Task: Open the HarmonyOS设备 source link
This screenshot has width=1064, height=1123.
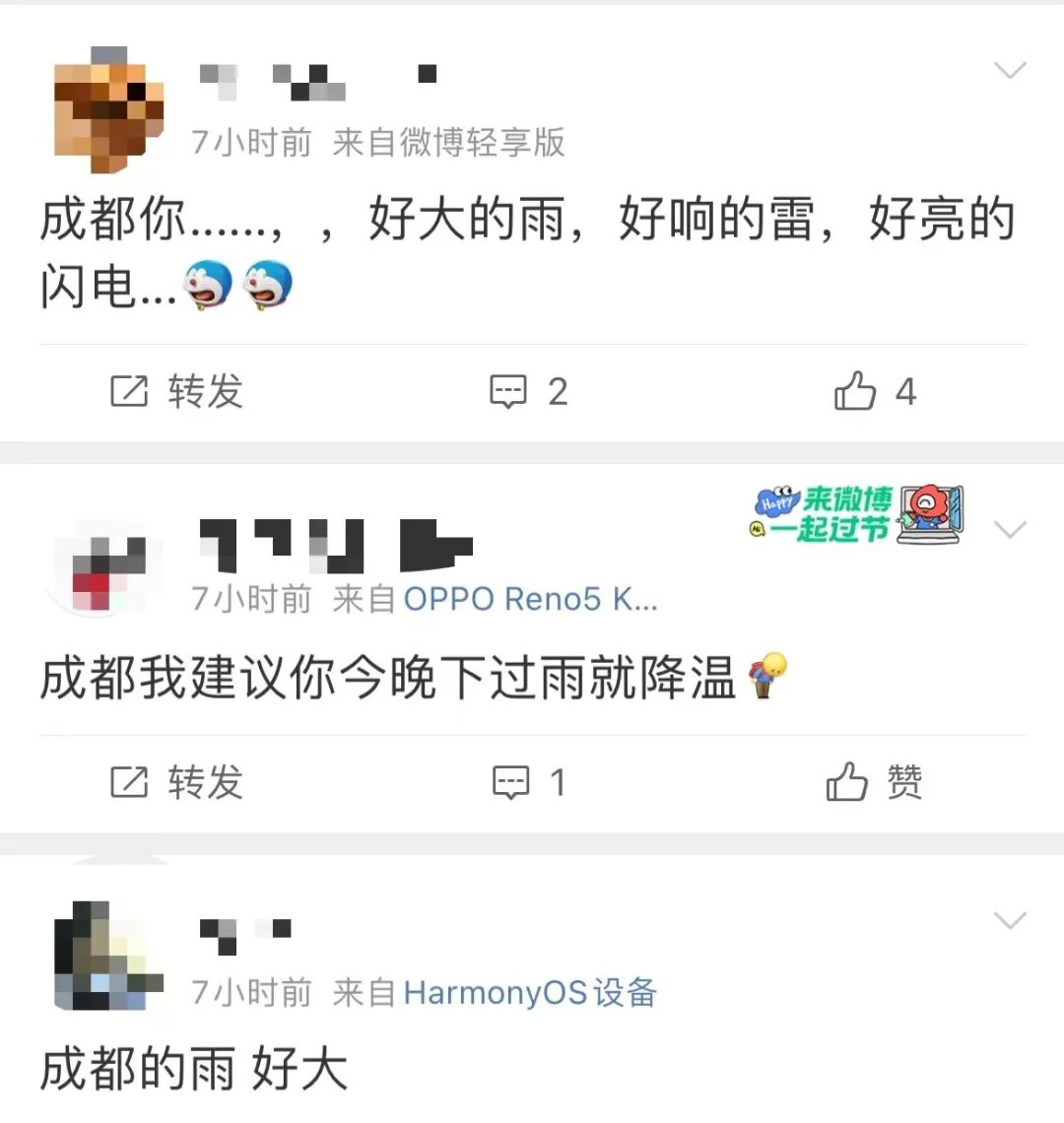Action: pos(530,993)
